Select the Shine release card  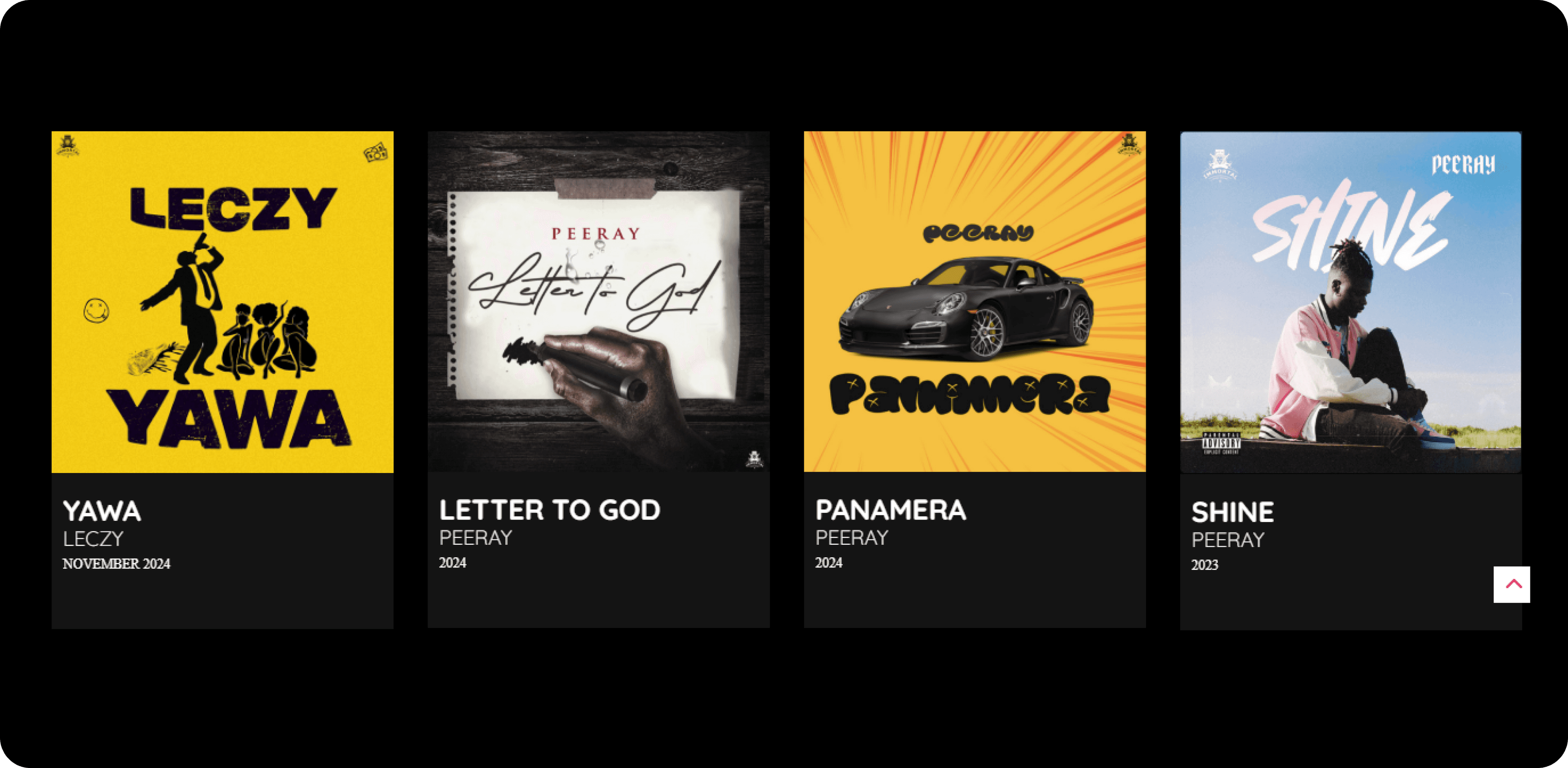pos(1350,302)
